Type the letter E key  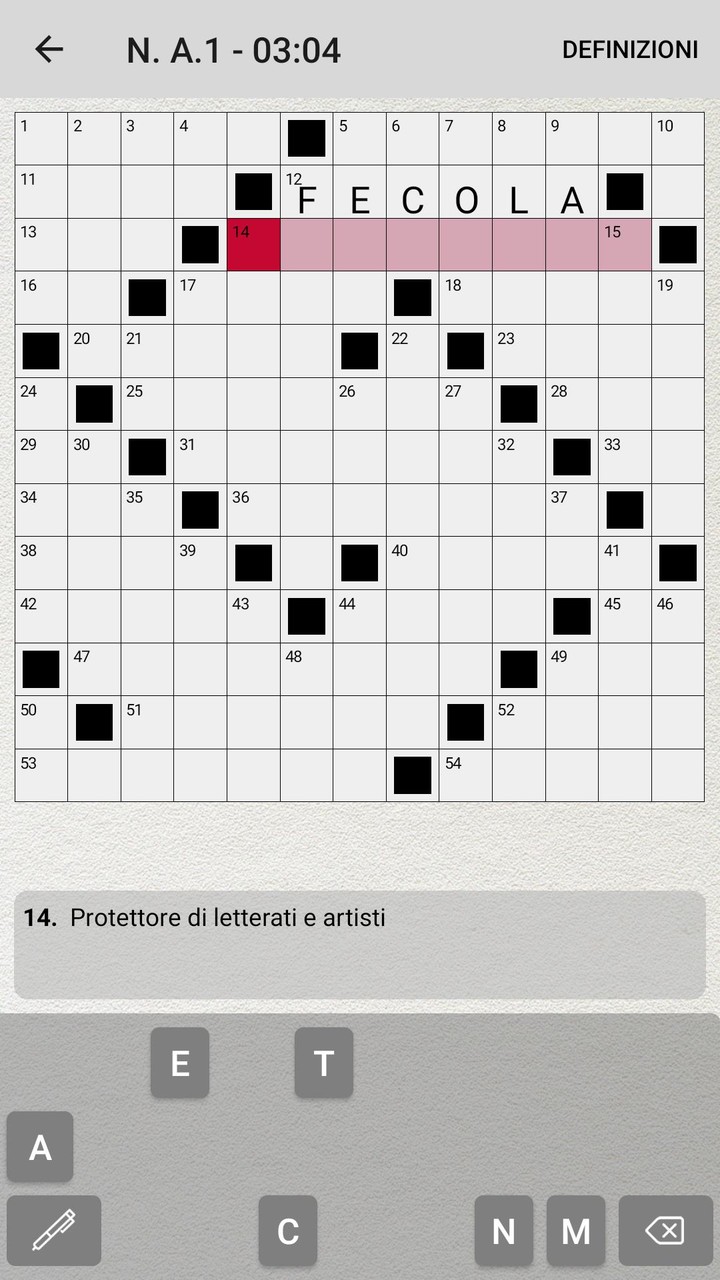tap(180, 1062)
